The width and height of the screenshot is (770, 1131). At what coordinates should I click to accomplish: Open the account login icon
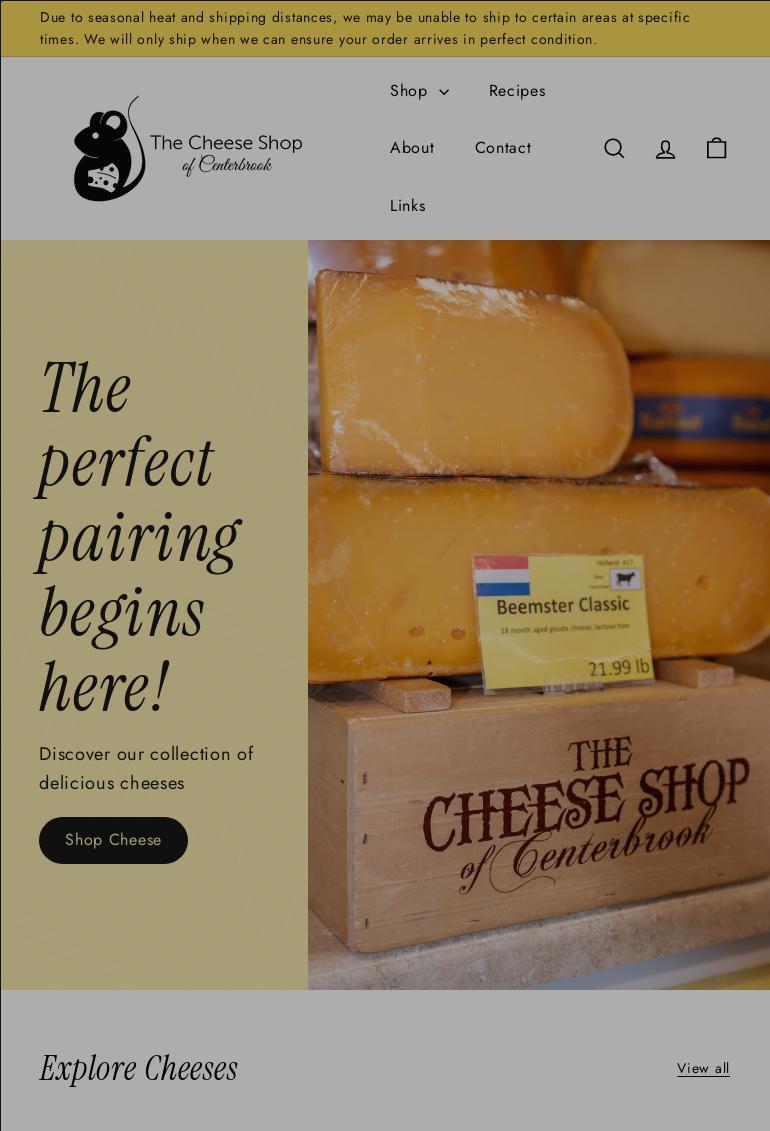click(665, 149)
